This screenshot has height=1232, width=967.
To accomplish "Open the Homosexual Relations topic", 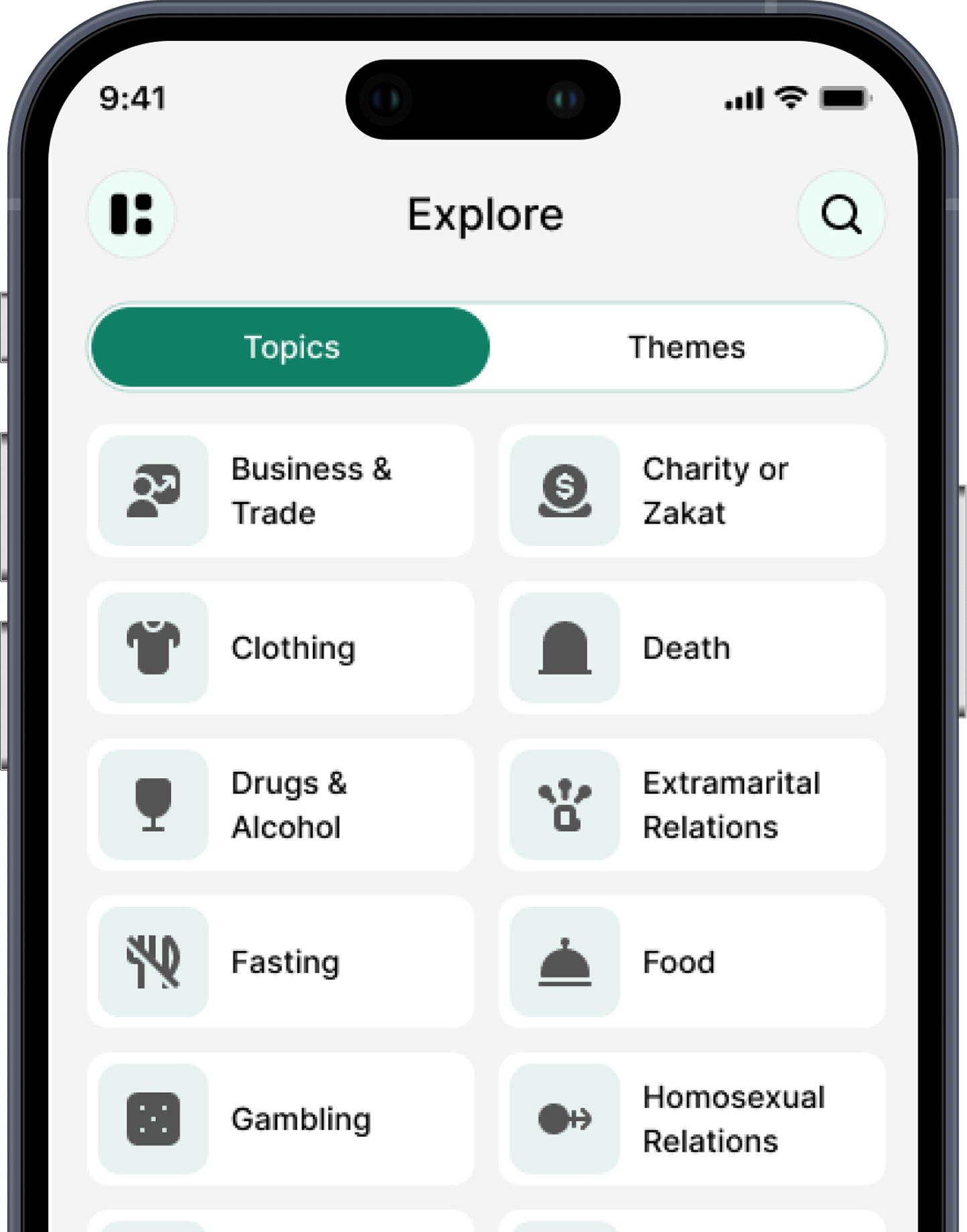I will click(692, 1119).
